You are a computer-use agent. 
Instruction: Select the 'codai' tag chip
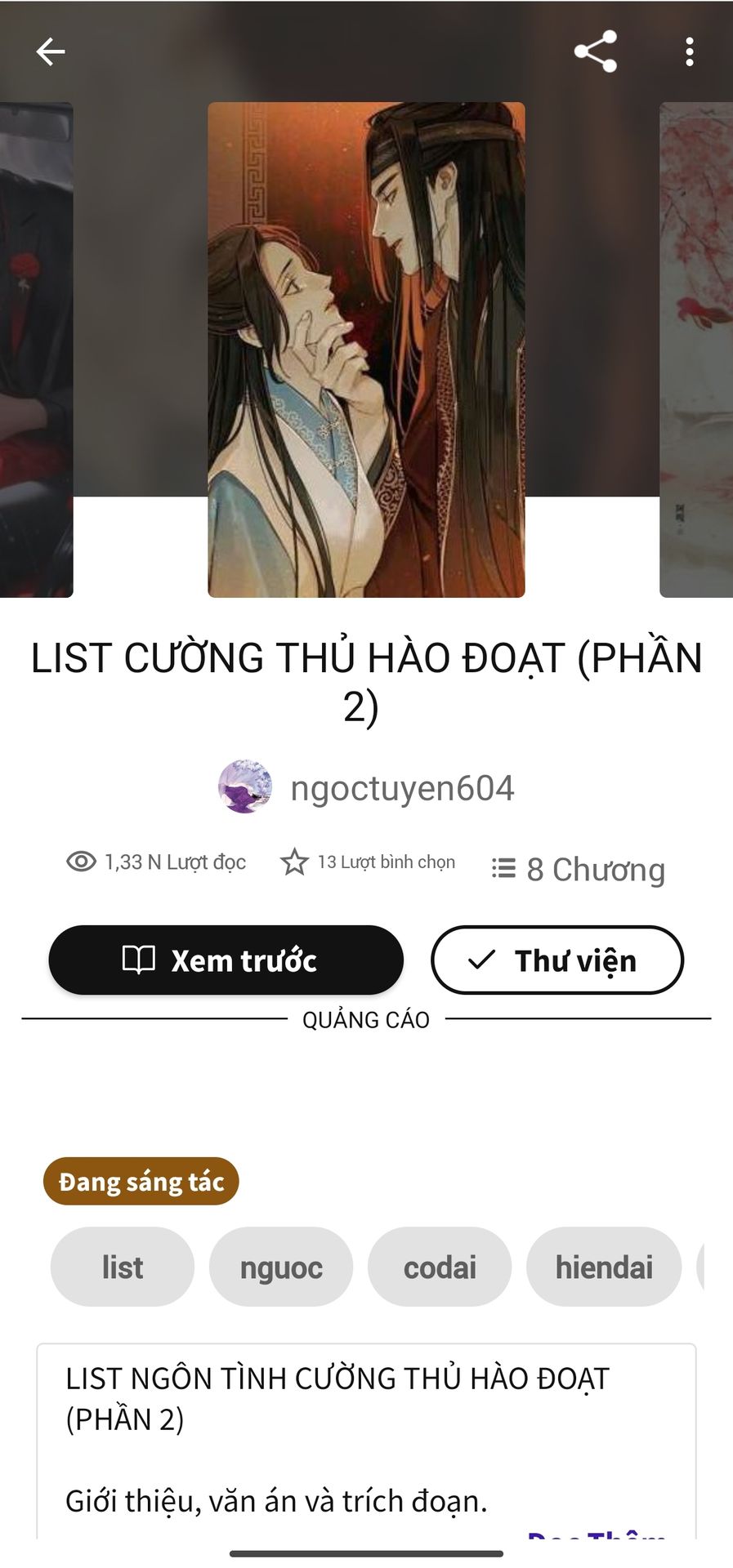(440, 1267)
